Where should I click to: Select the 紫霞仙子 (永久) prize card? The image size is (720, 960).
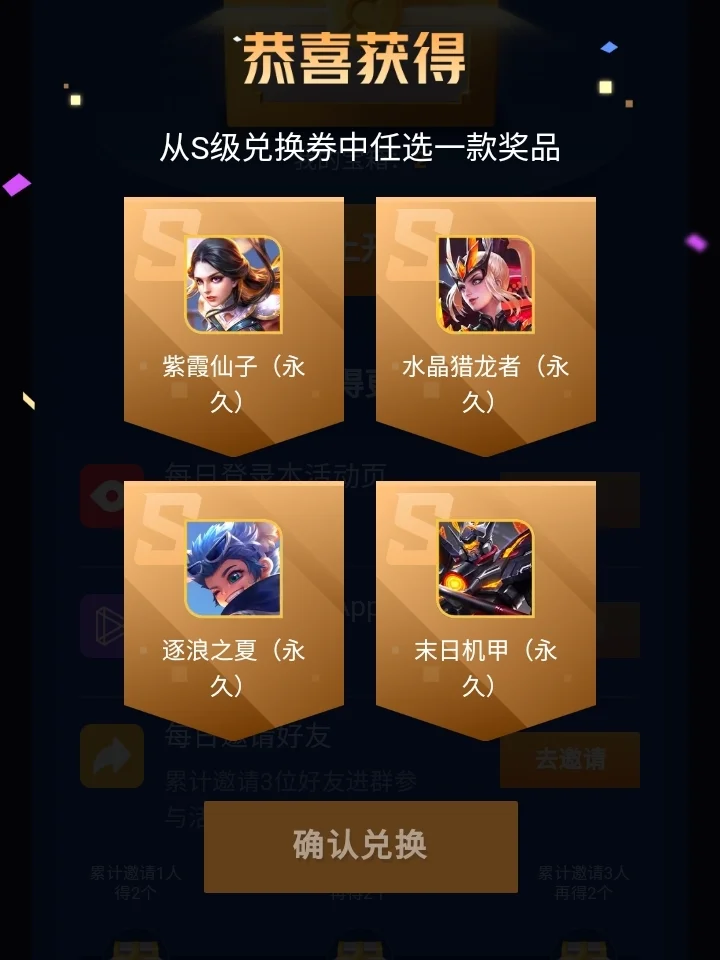[x=233, y=320]
